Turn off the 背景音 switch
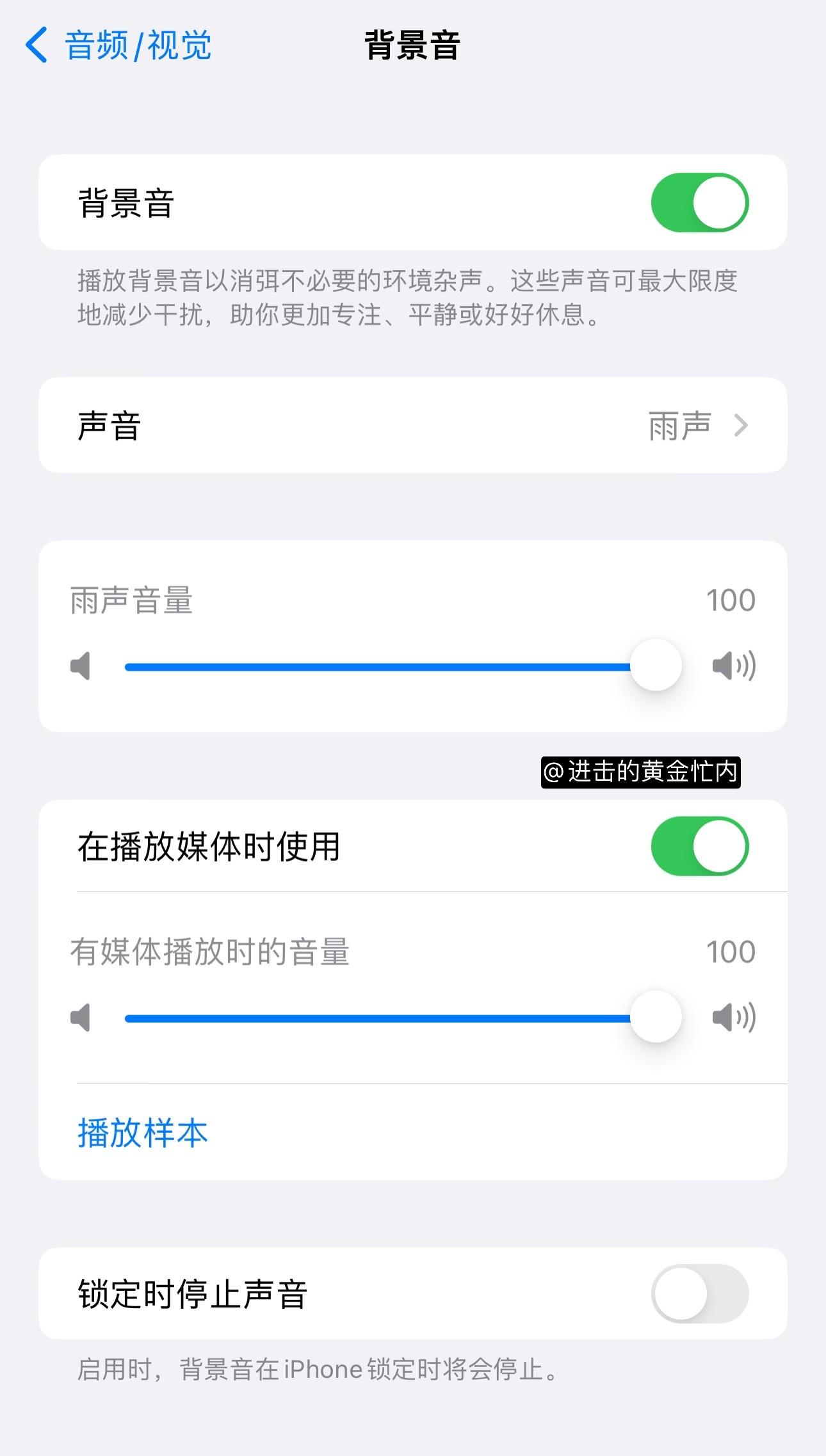The height and width of the screenshot is (1456, 826). coord(700,202)
